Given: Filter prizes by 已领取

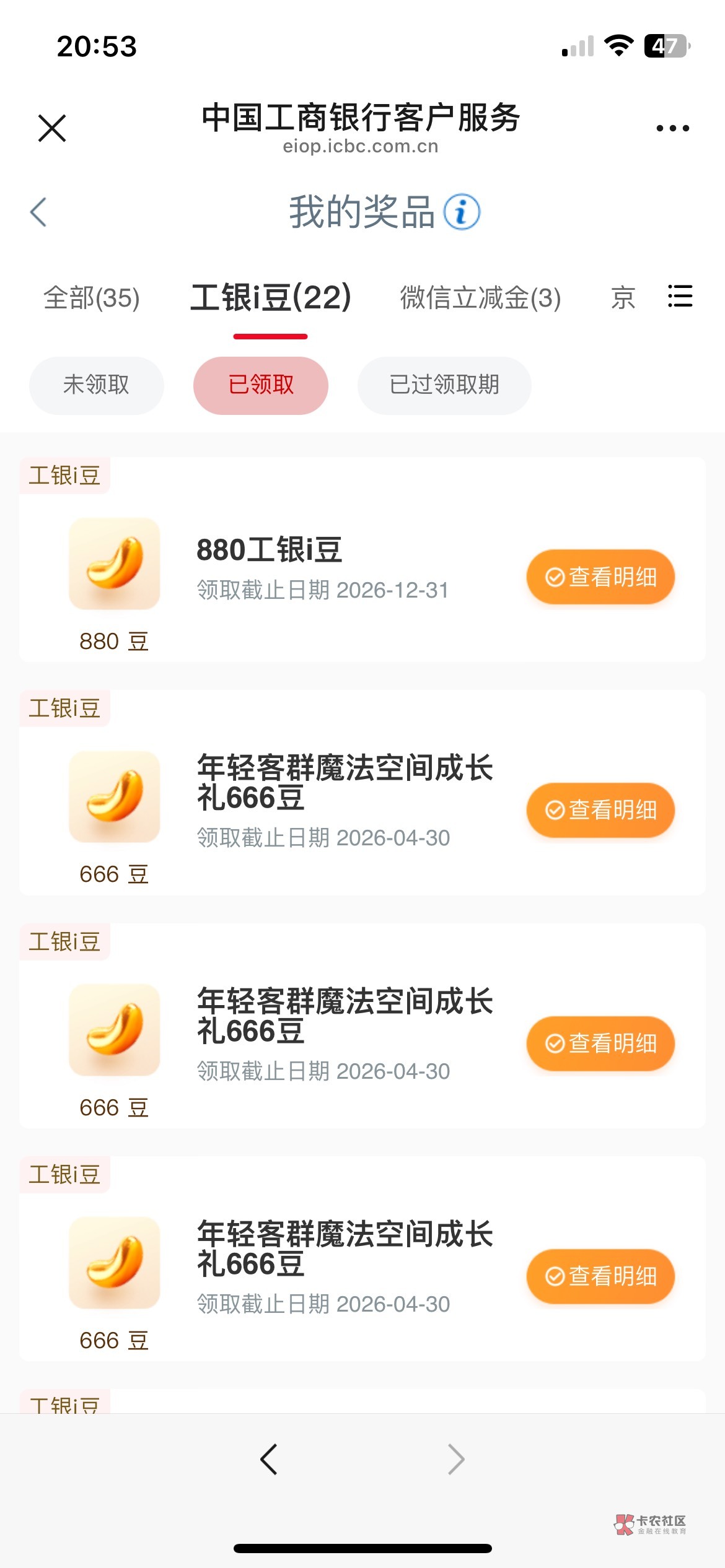Looking at the screenshot, I should coord(261,385).
